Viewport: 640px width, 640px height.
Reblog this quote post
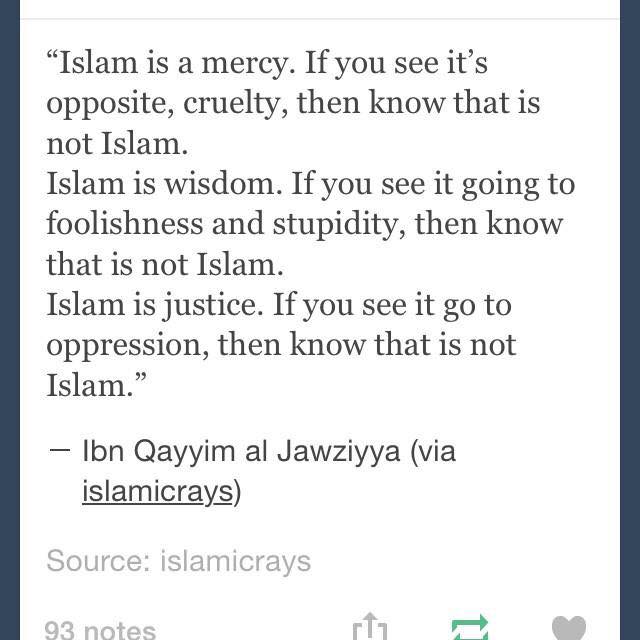click(469, 628)
